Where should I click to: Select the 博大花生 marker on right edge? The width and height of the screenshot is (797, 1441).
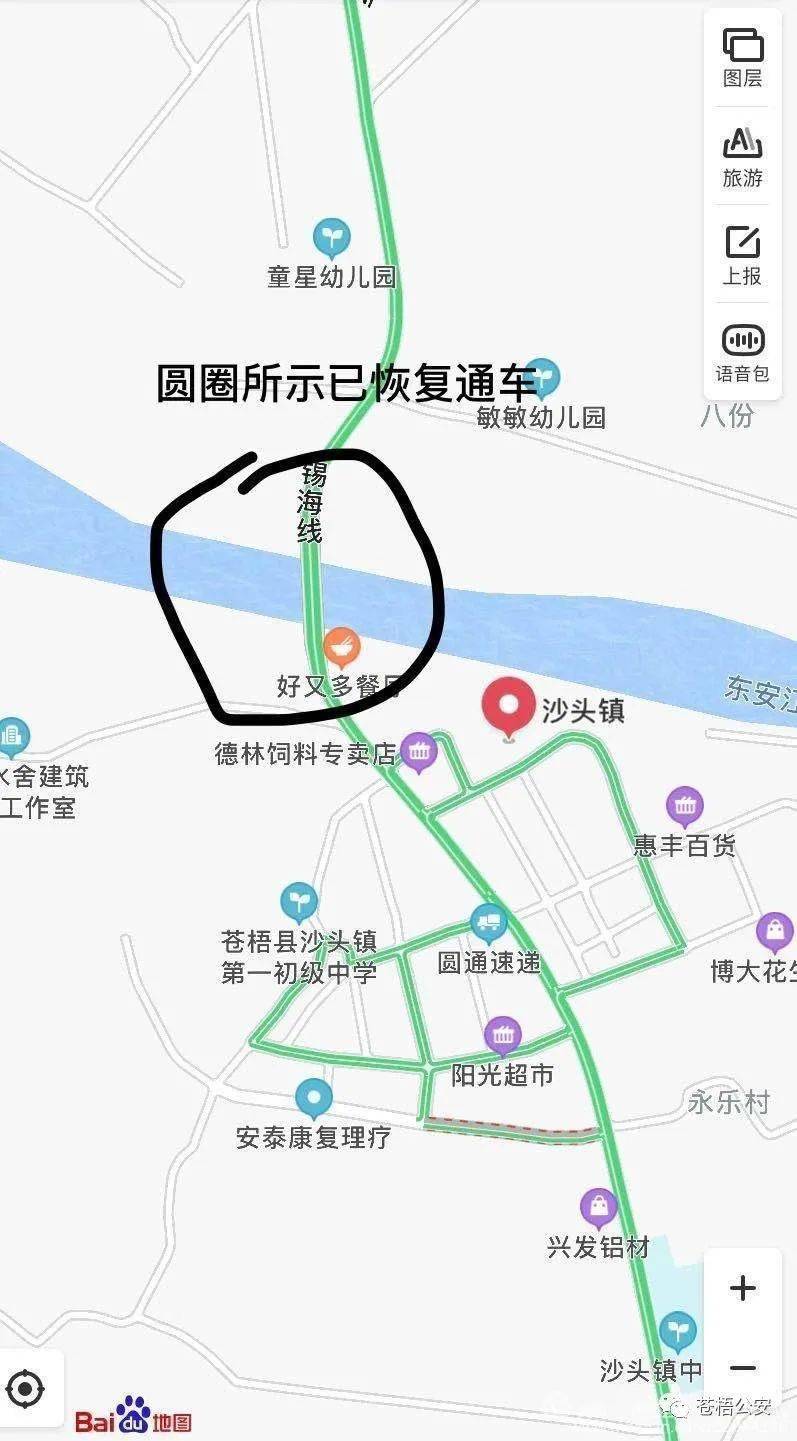pyautogui.click(x=772, y=928)
